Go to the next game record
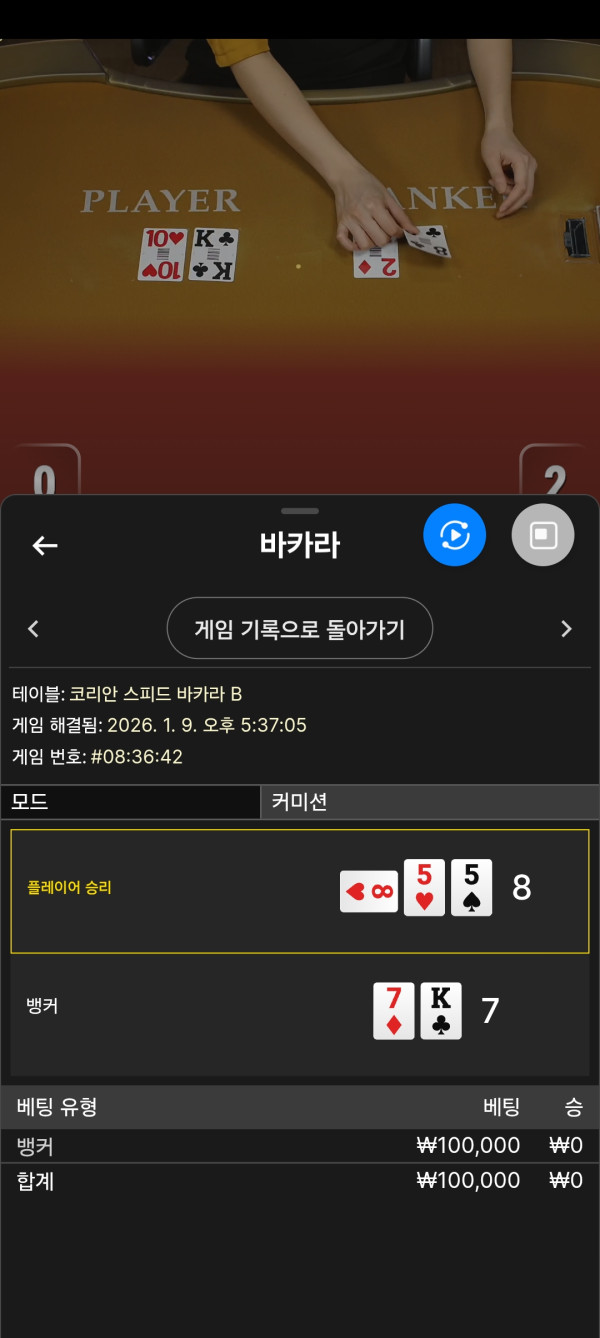600x1338 pixels. 566,629
